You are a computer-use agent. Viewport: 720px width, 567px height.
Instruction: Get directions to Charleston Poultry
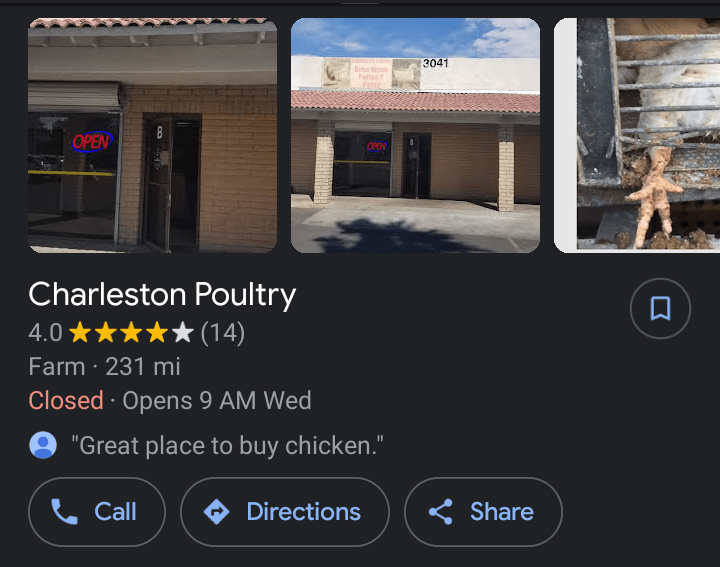coord(285,512)
